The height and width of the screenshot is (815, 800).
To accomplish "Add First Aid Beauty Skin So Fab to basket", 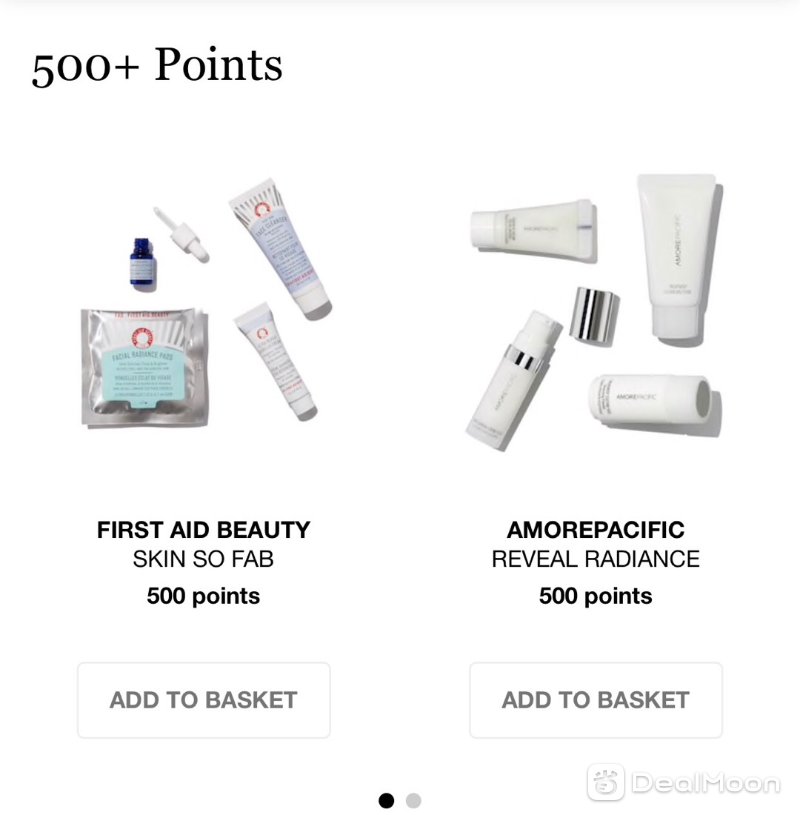I will 204,700.
